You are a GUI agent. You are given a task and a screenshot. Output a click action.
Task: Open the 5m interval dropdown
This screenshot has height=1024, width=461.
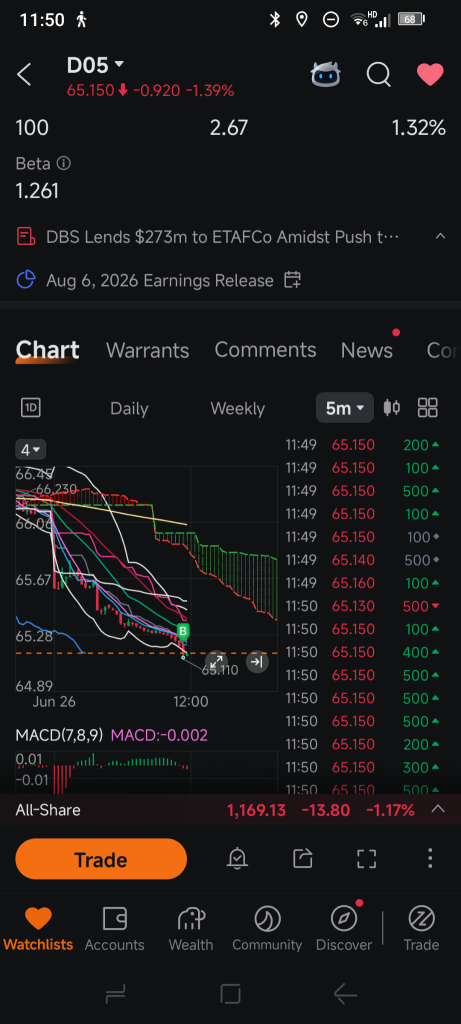click(345, 408)
